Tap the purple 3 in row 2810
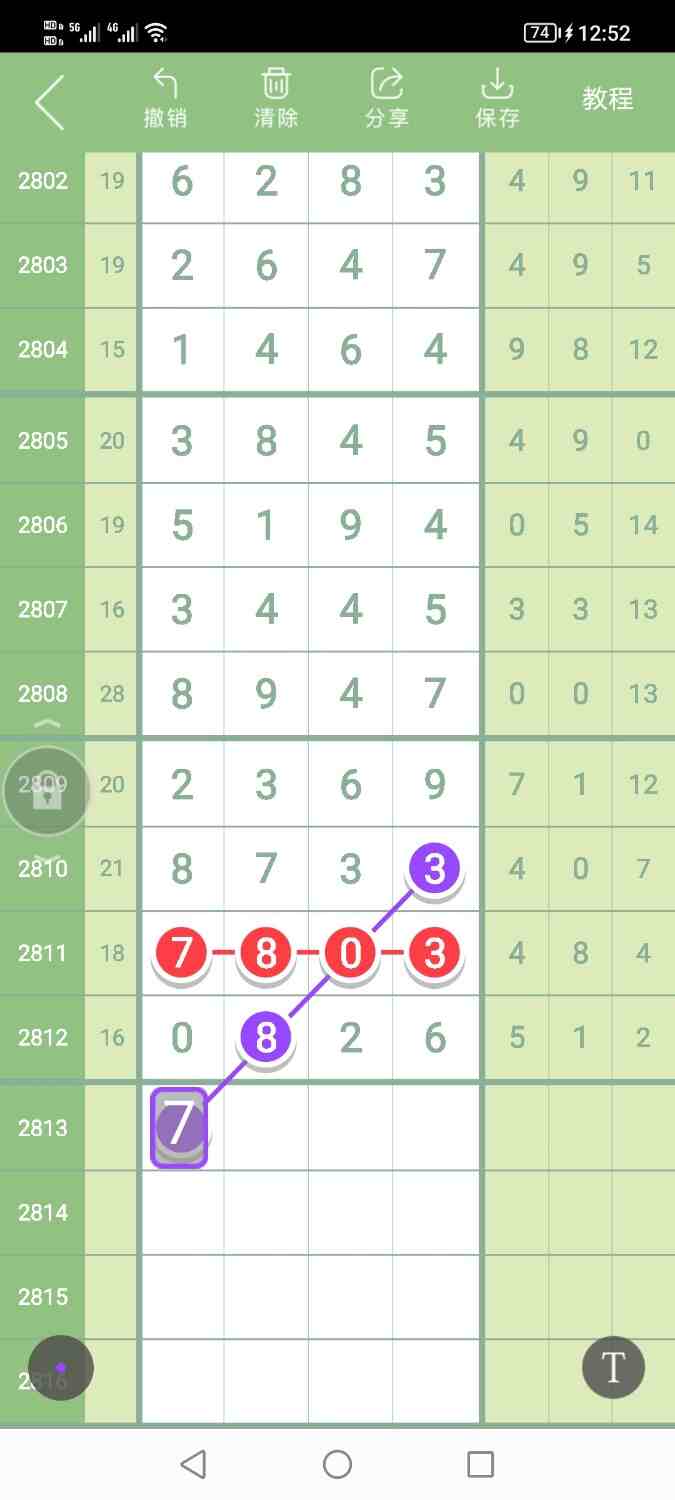Viewport: 675px width, 1500px height. [434, 868]
